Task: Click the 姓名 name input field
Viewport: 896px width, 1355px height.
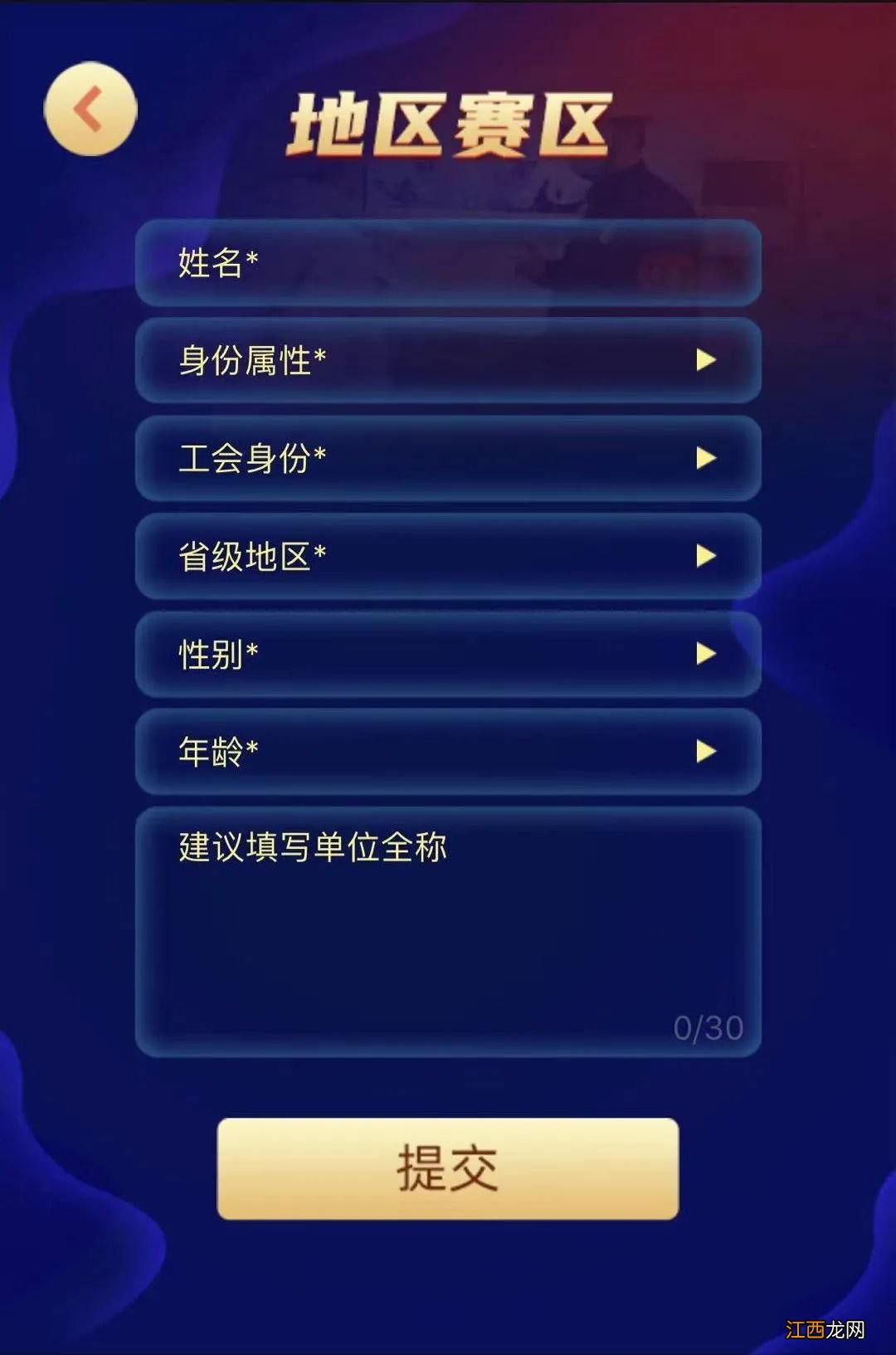Action: pyautogui.click(x=448, y=262)
